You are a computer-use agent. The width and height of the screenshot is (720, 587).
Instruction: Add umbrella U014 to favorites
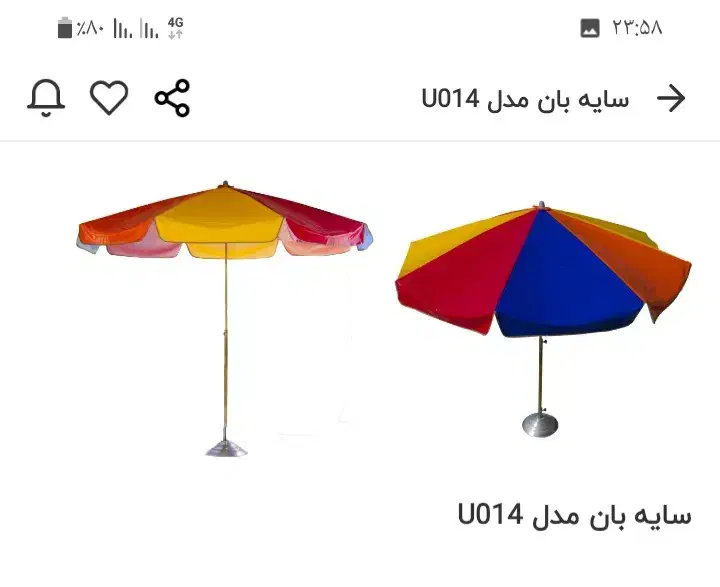pos(109,98)
